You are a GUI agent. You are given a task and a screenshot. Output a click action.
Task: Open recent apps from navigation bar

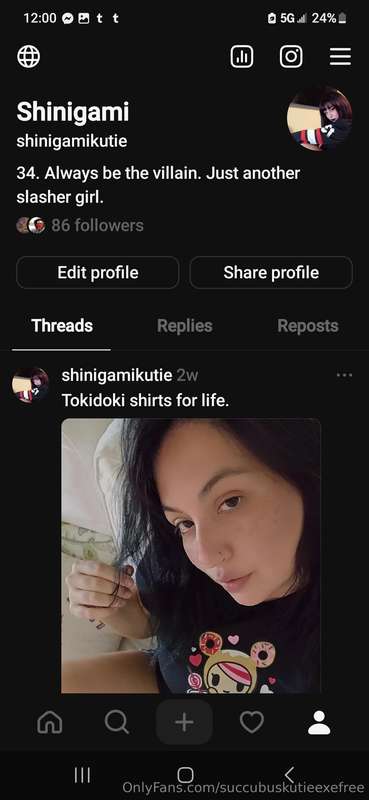82,775
